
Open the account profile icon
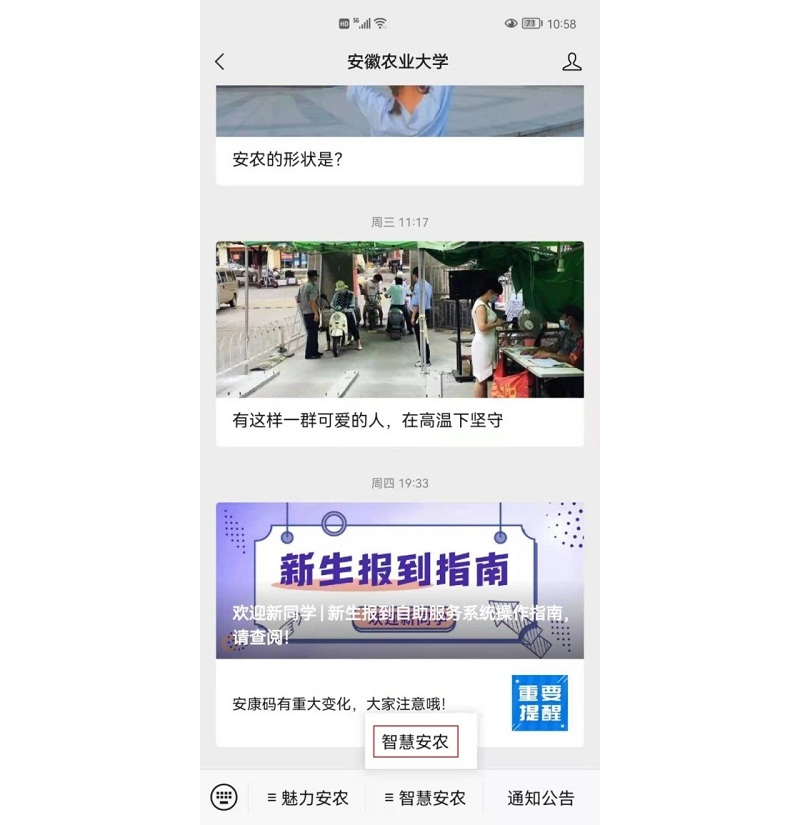(x=572, y=62)
